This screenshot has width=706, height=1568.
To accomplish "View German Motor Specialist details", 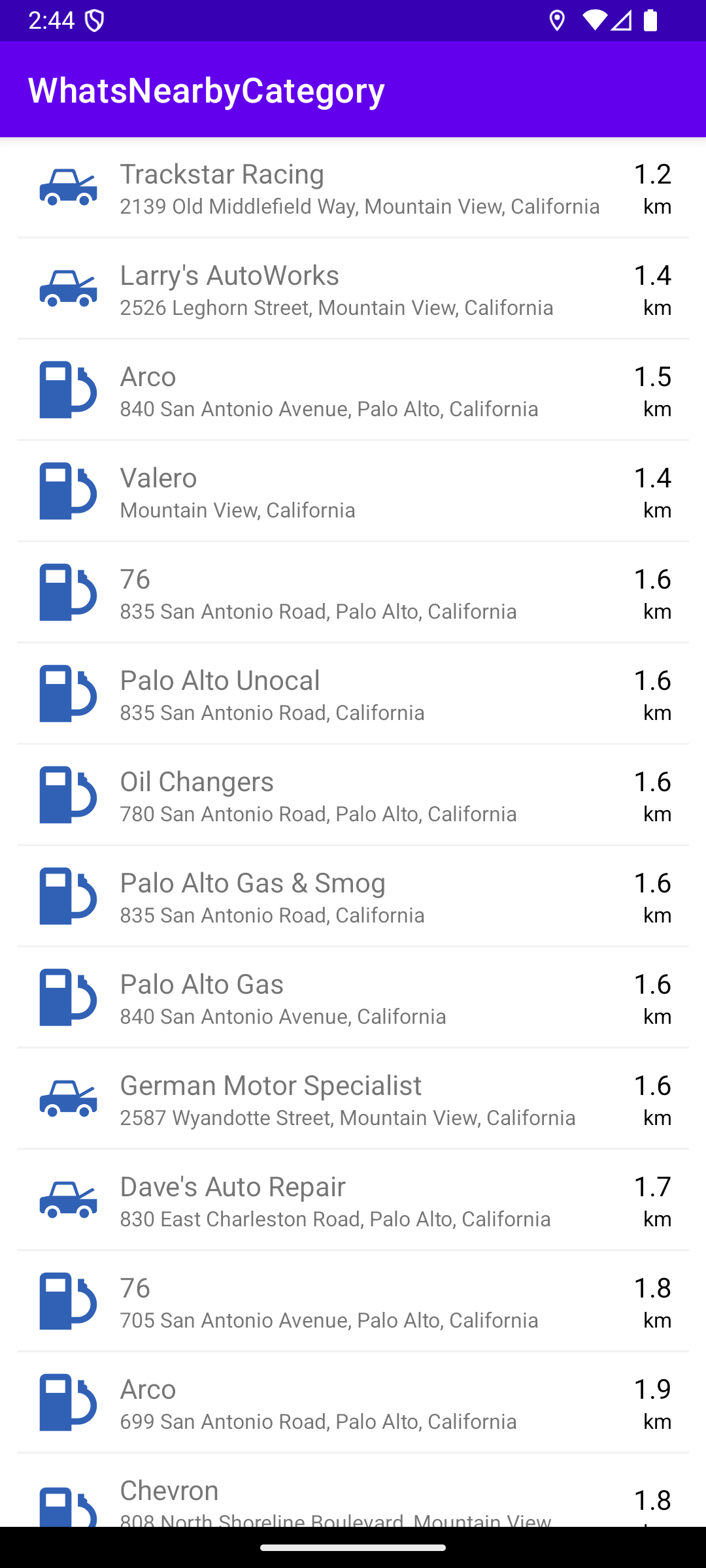I will [353, 1100].
